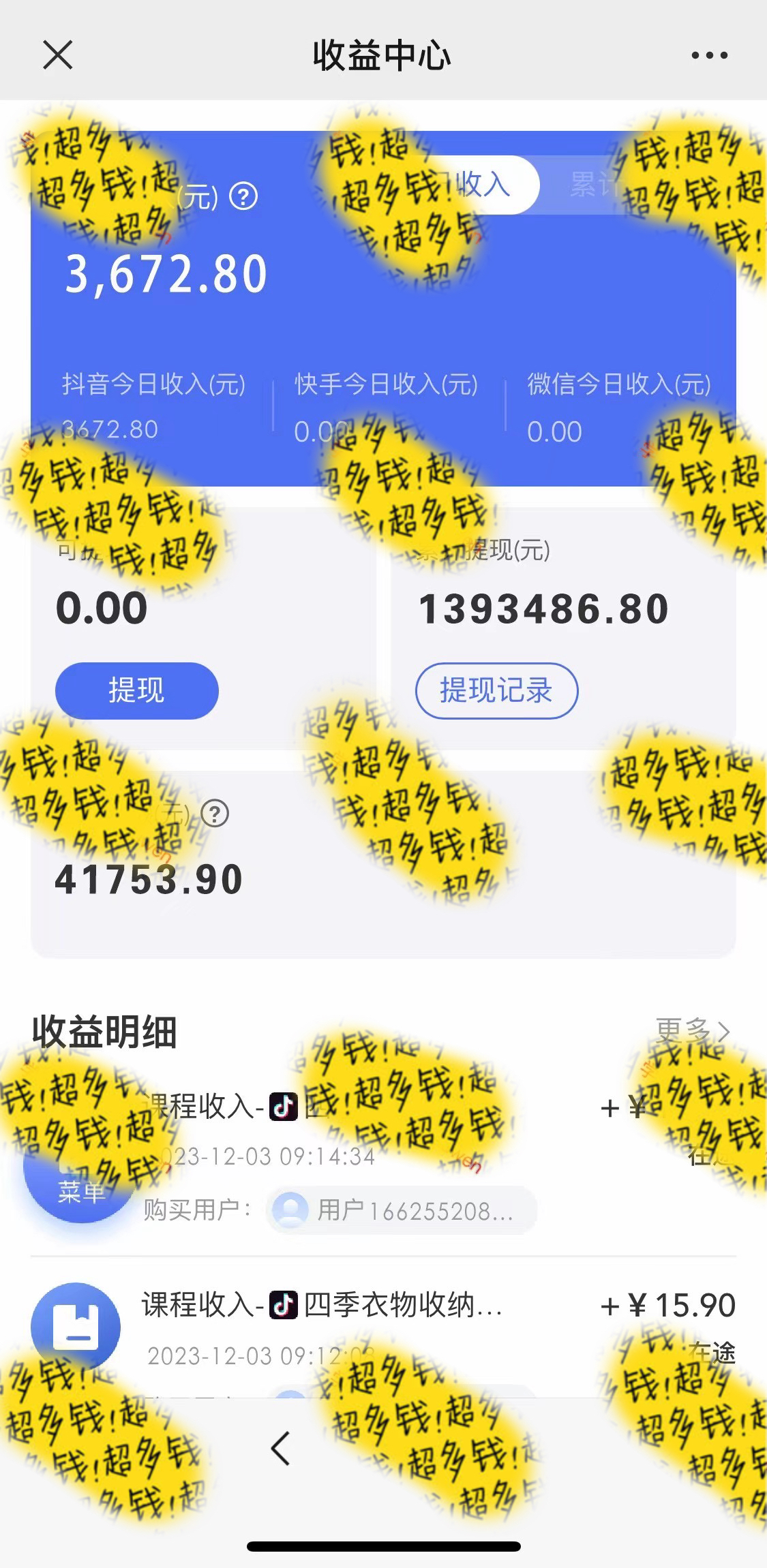The image size is (767, 1568).
Task: Tap the blue 提现 withdraw button
Action: pyautogui.click(x=136, y=690)
